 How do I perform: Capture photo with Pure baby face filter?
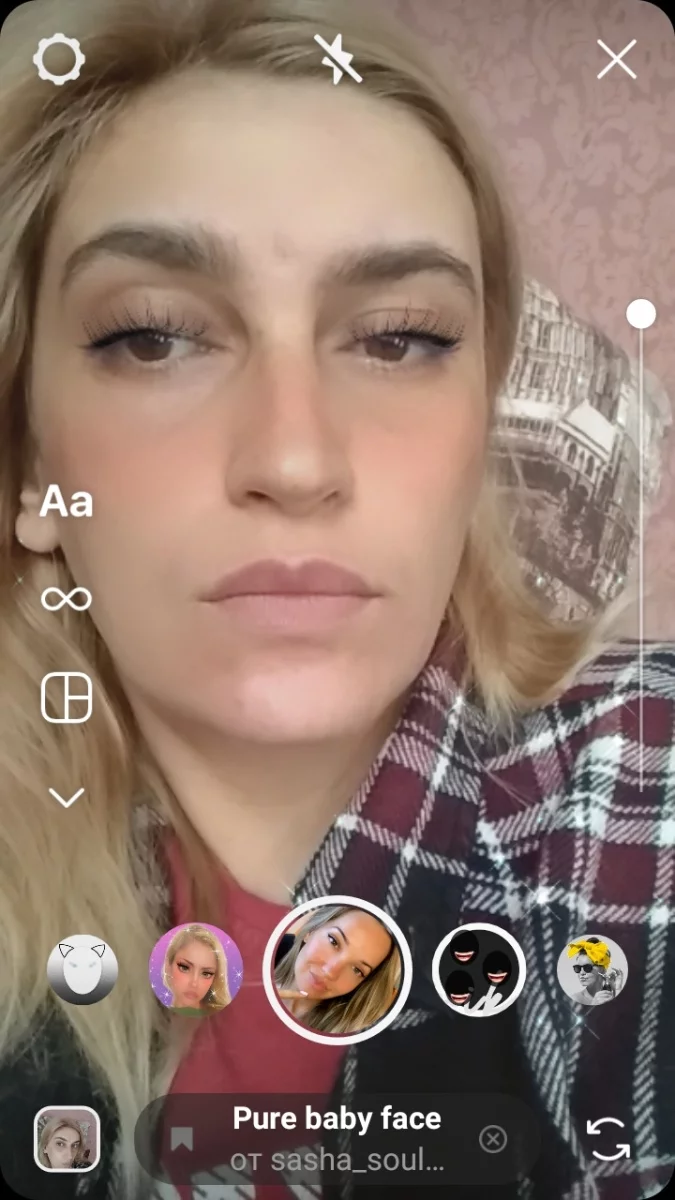point(338,970)
